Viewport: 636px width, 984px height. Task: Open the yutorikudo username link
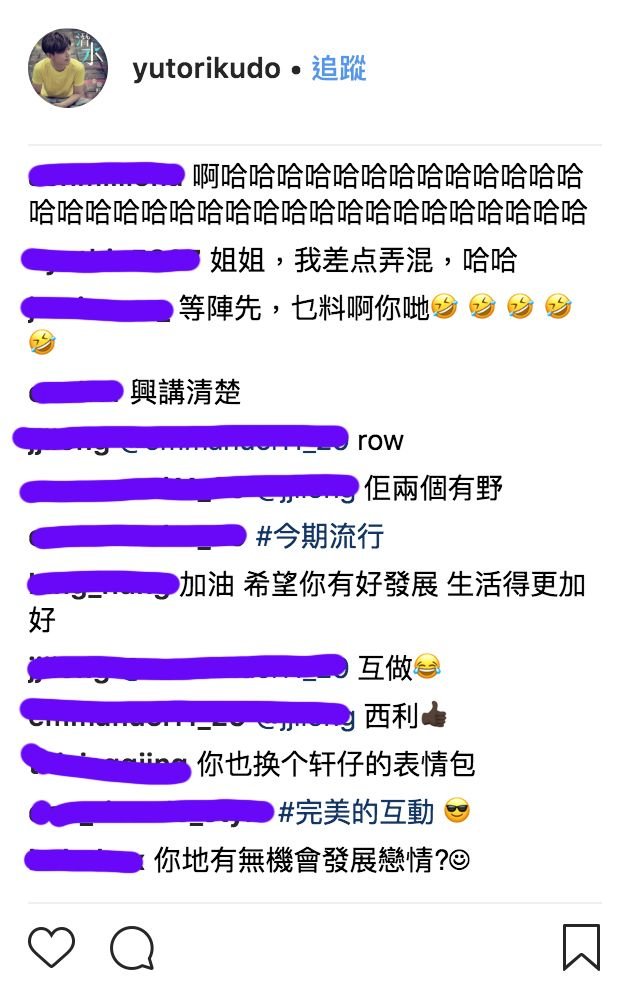coord(205,68)
